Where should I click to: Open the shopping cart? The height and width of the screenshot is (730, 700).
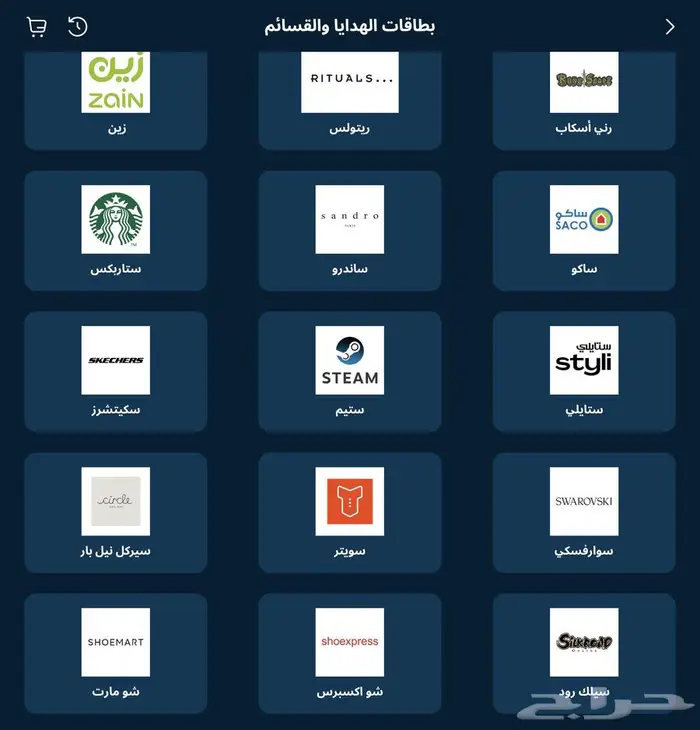click(37, 27)
